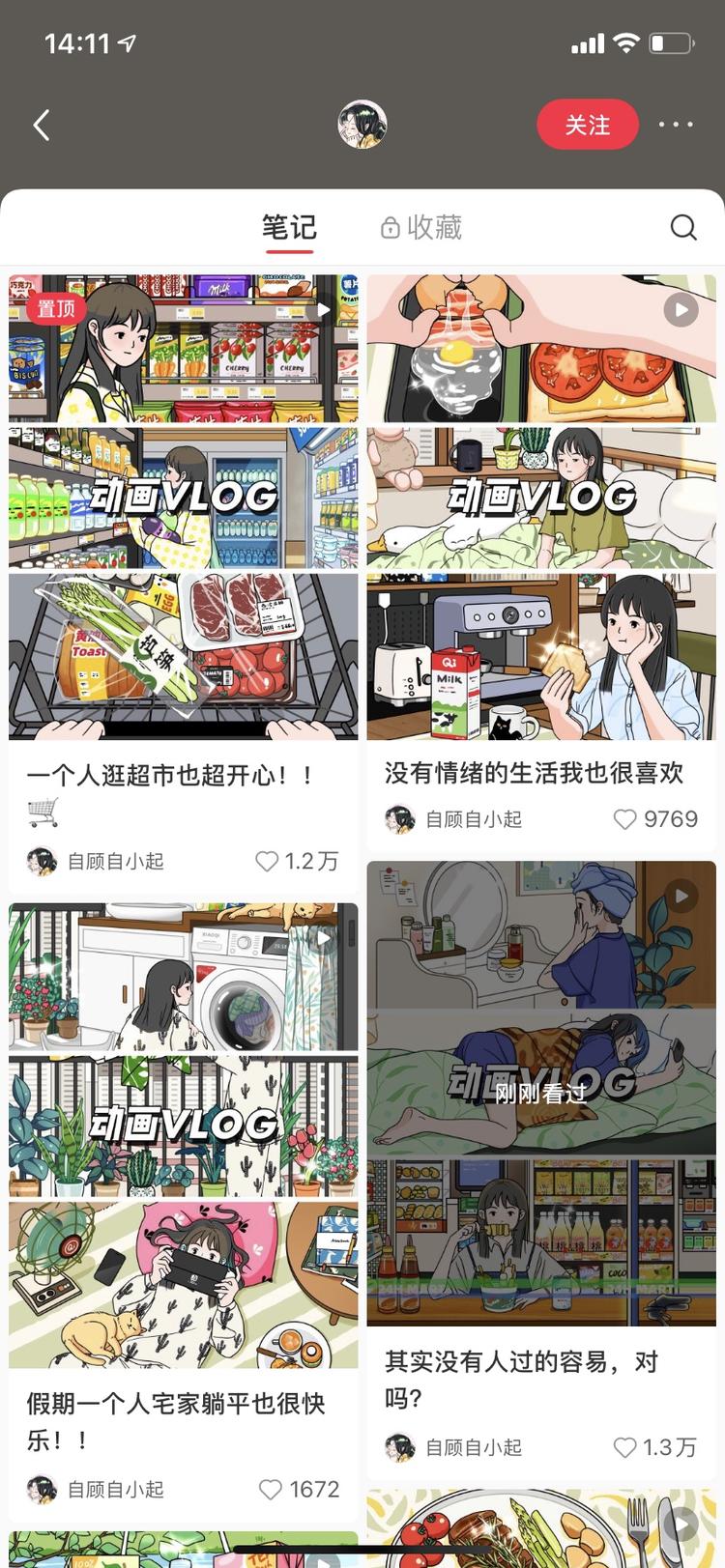Tap the lock icon next to 收藏
Viewport: 725px width, 1568px height.
click(x=391, y=226)
